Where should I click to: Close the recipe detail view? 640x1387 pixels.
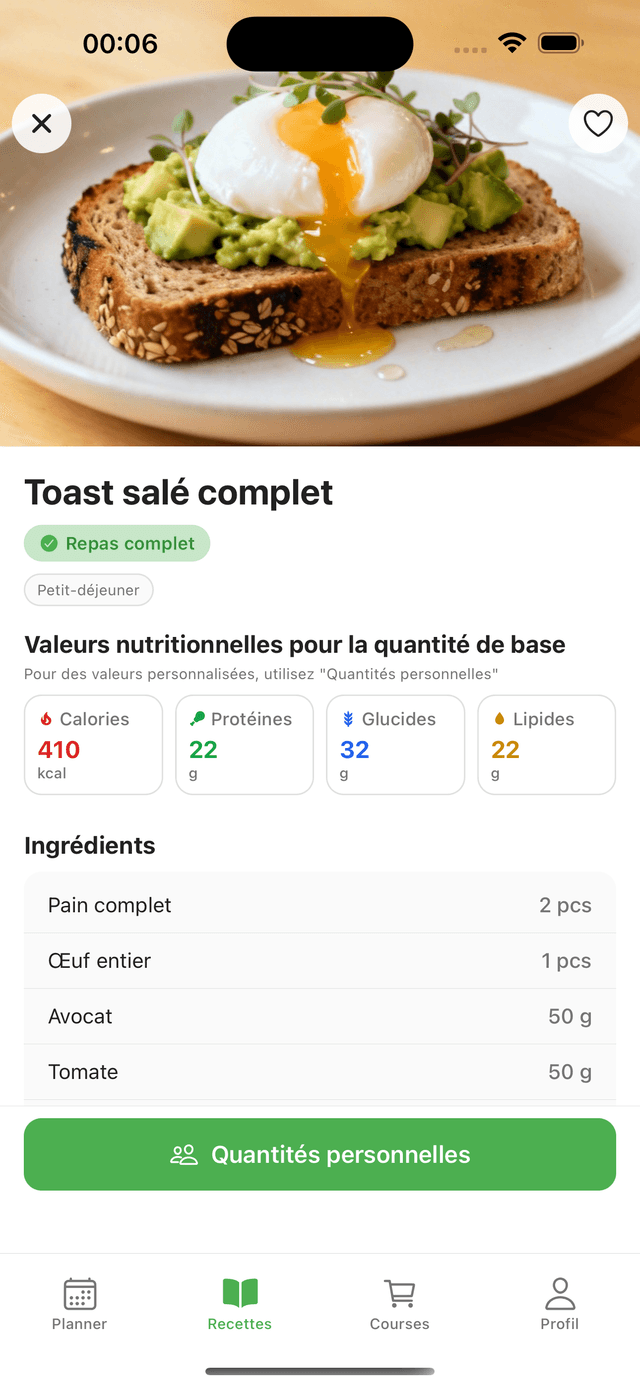(x=41, y=124)
